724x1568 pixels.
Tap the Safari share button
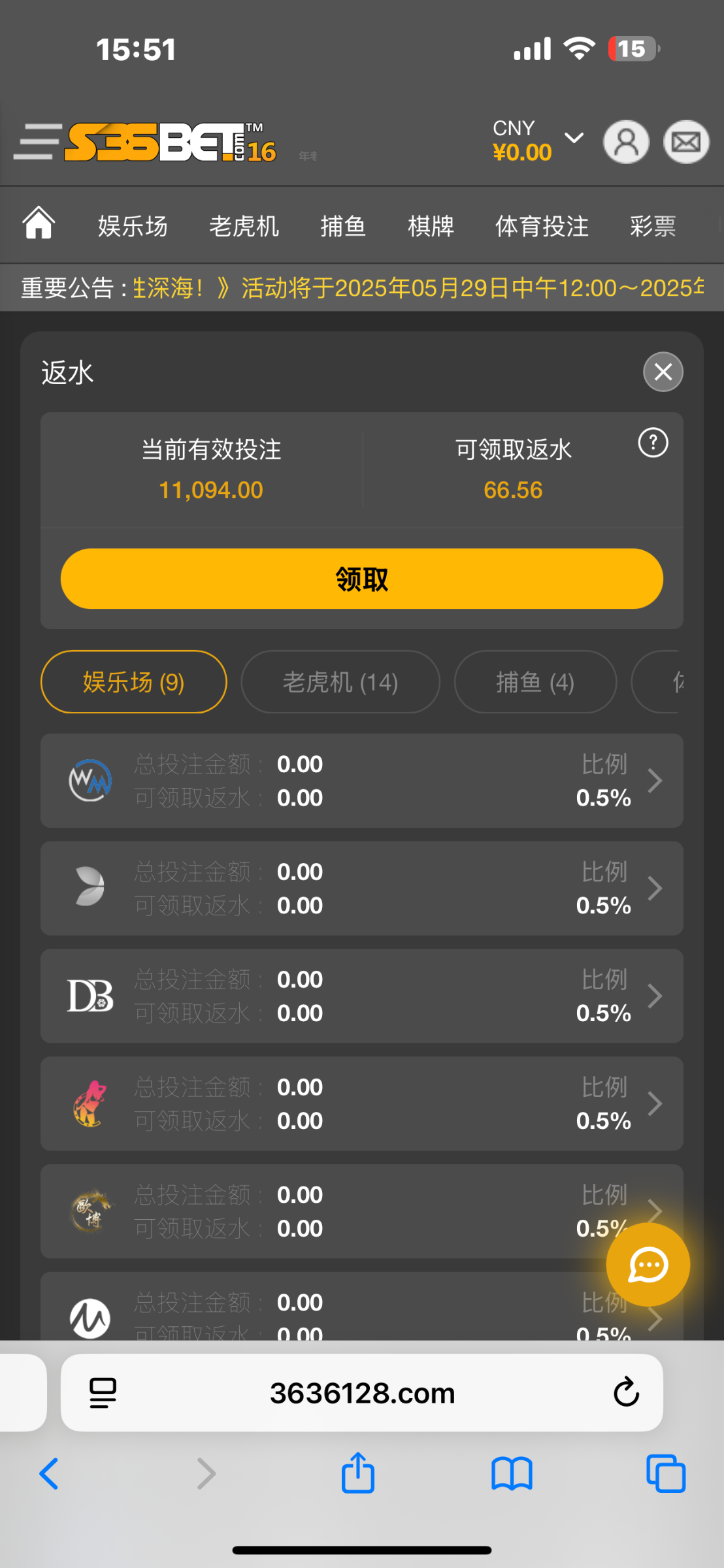(x=358, y=1473)
